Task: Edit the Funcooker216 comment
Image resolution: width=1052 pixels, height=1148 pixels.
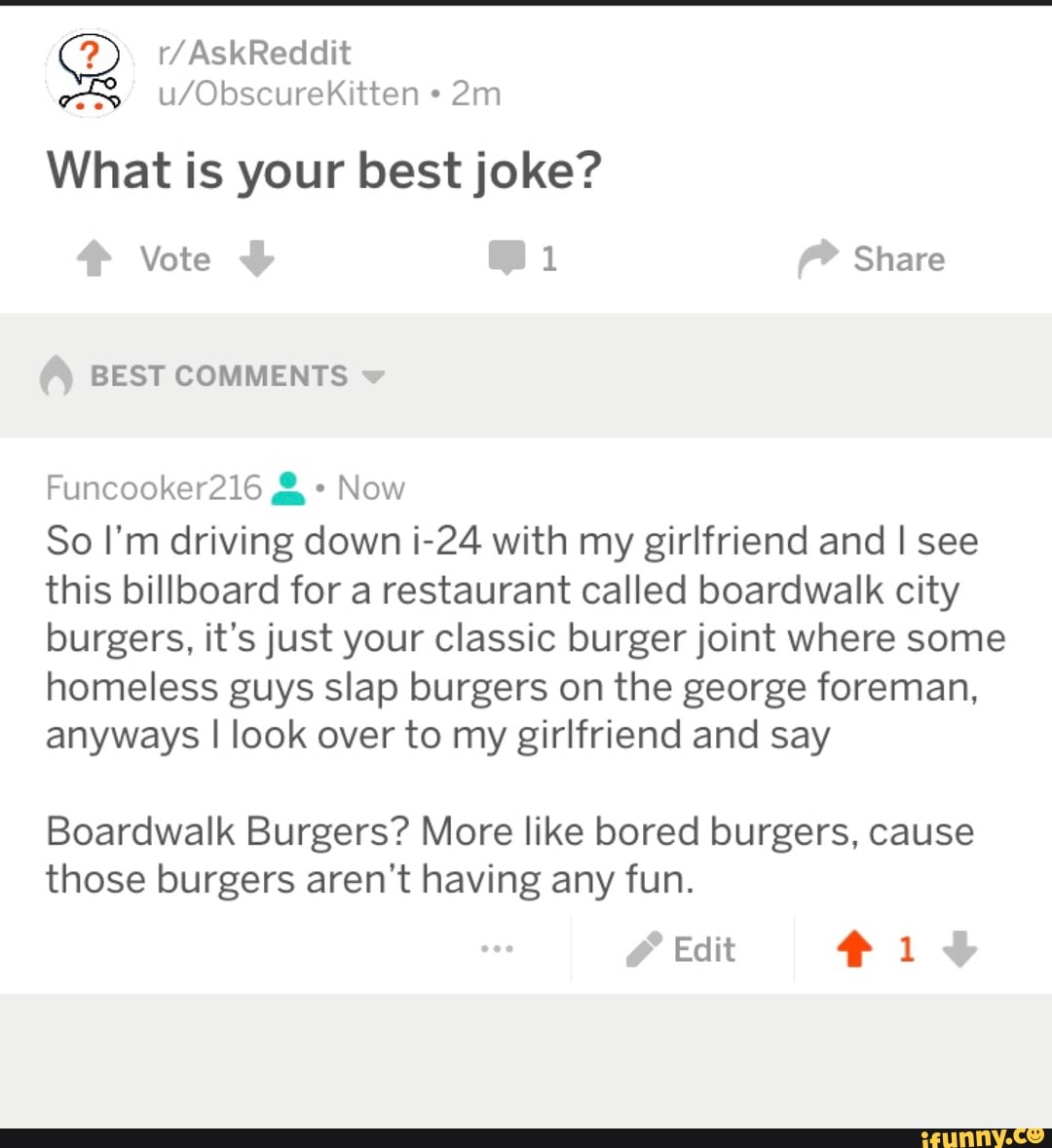Action: click(x=682, y=949)
